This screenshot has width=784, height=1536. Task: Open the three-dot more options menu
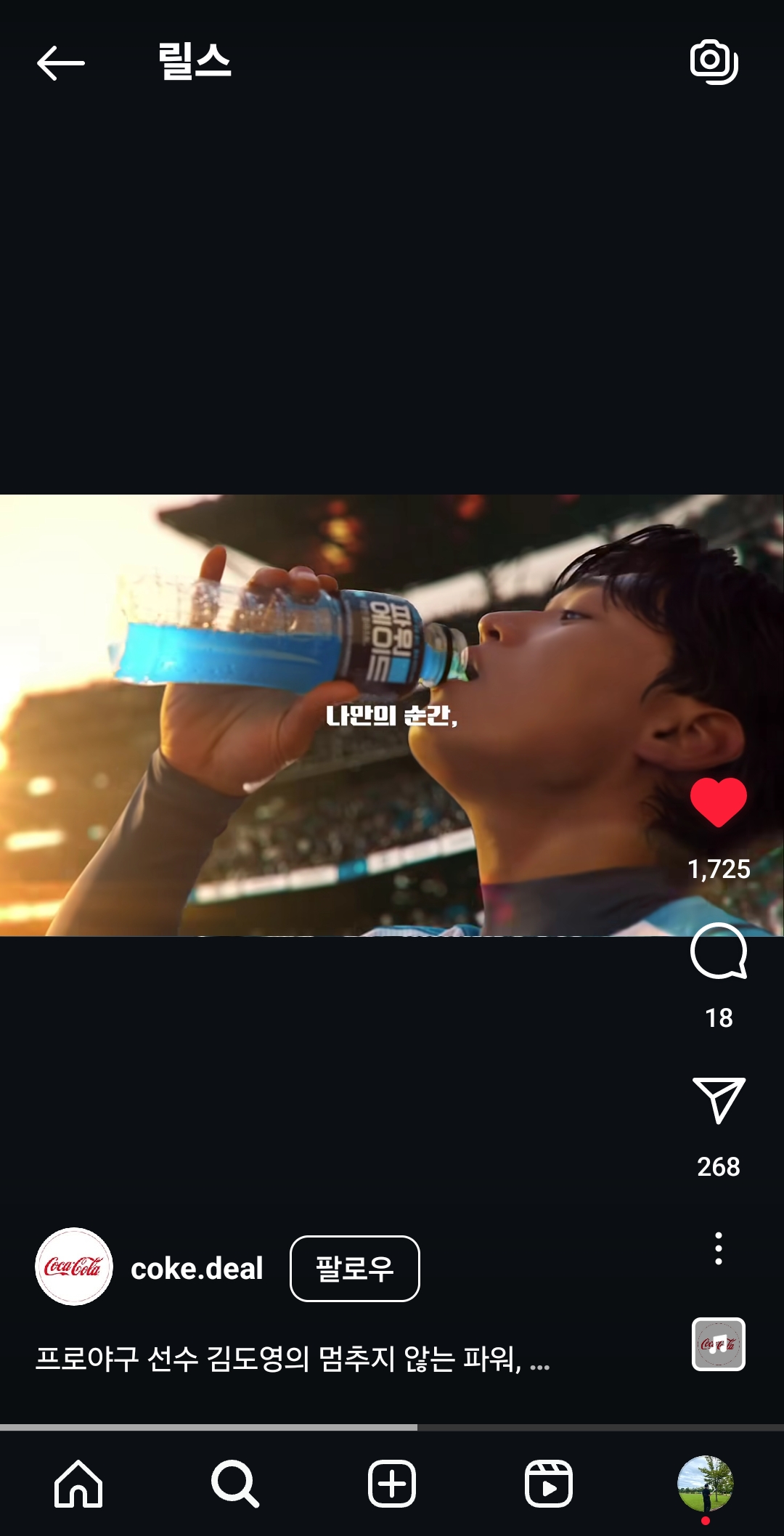718,1248
